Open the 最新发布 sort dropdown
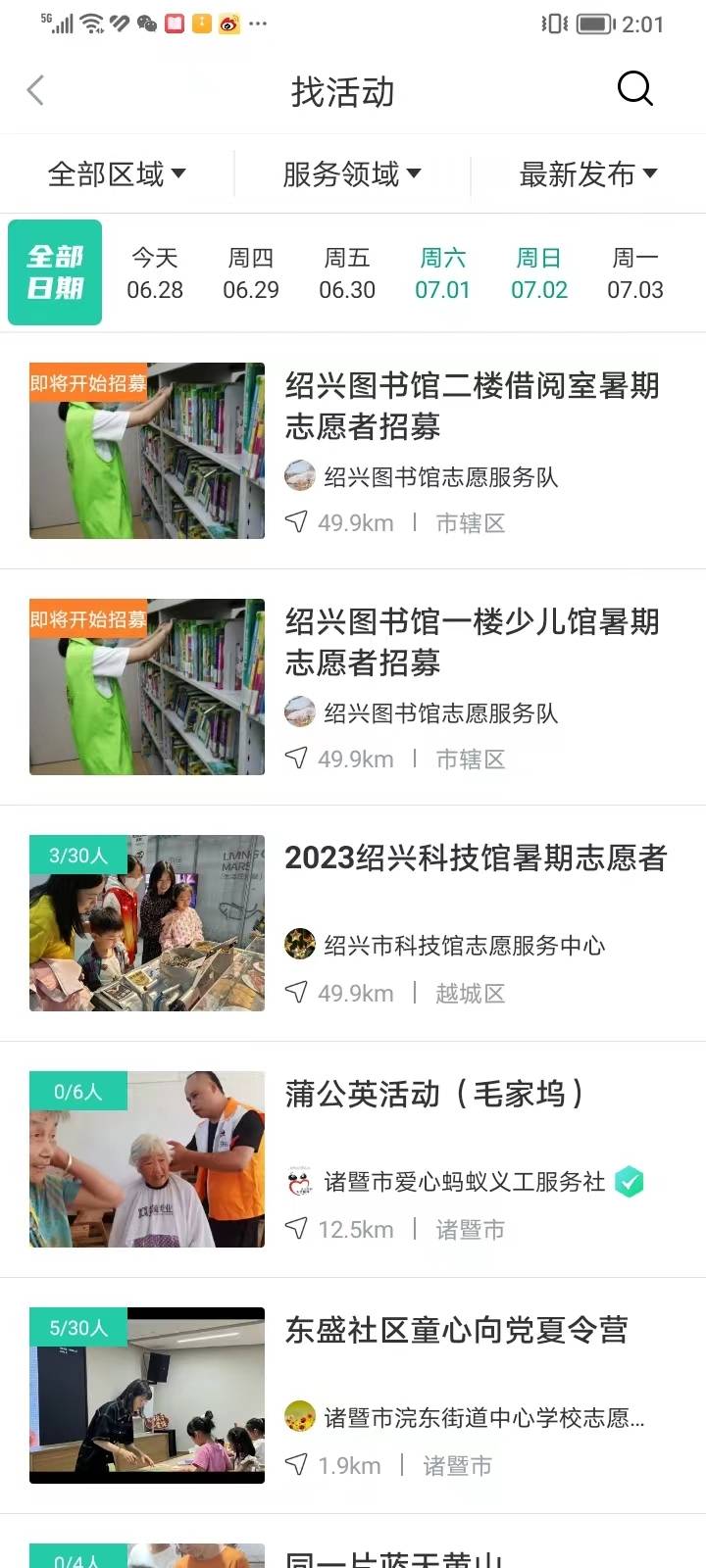706x1568 pixels. pos(587,174)
